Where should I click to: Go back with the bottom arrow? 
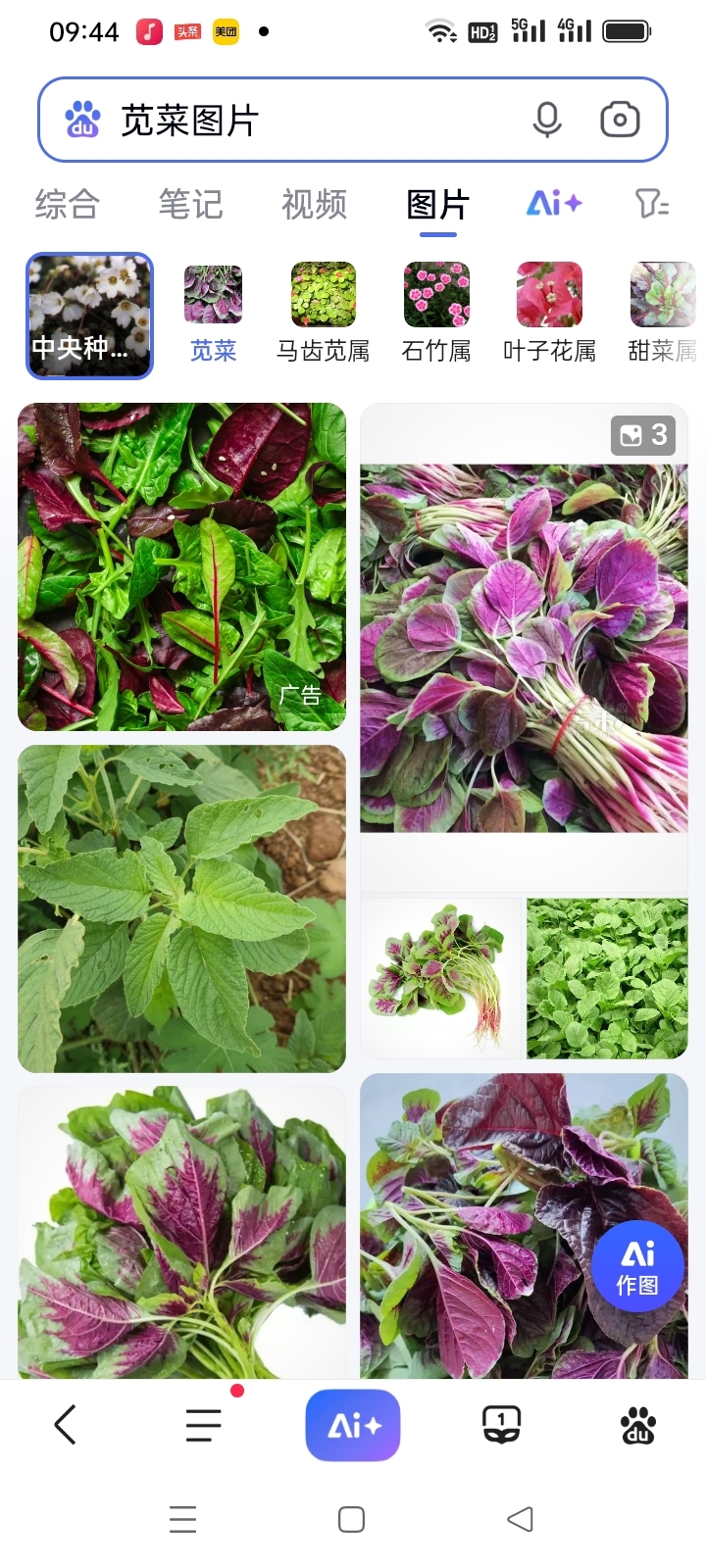66,1425
